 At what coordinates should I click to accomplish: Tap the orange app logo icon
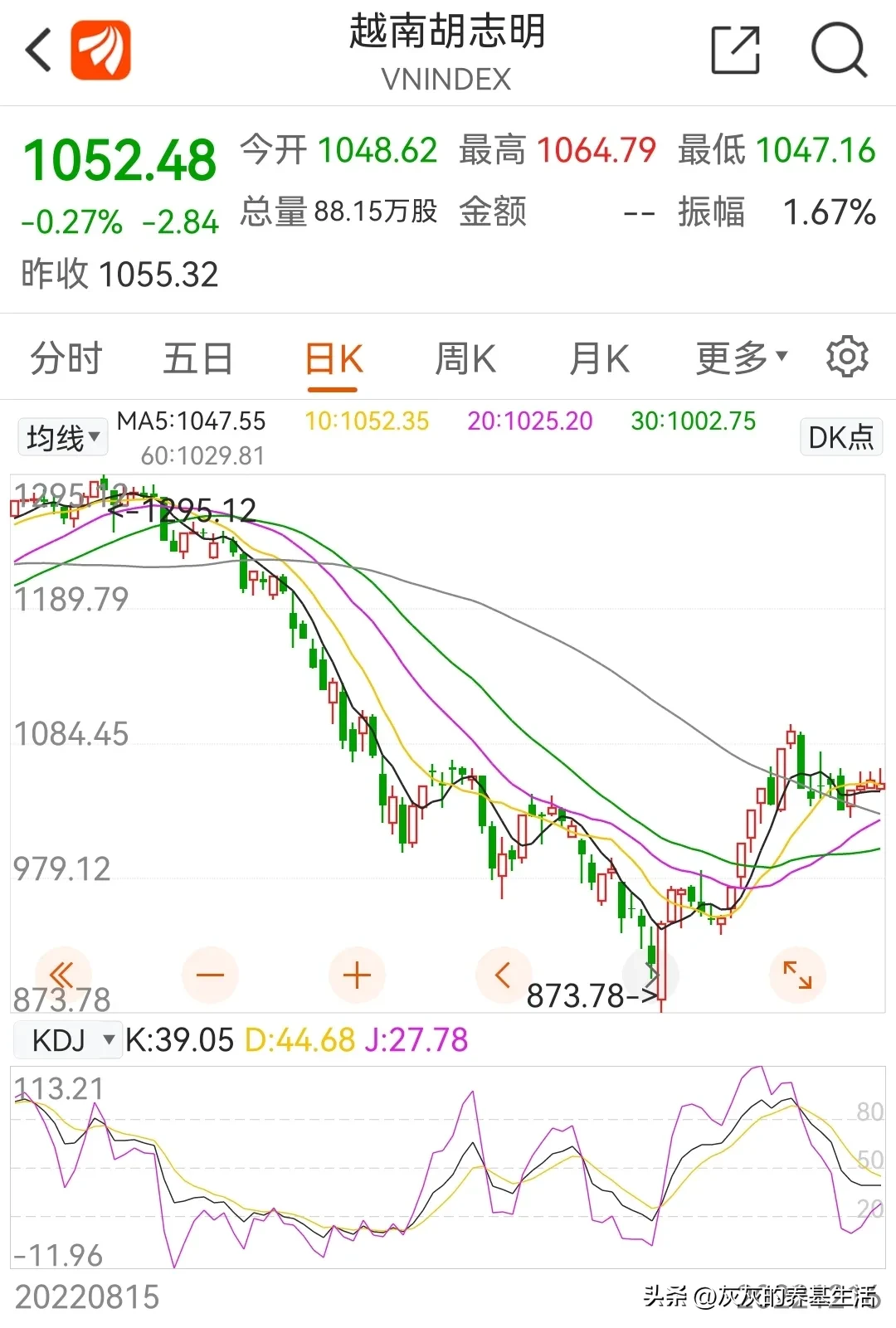tap(100, 50)
